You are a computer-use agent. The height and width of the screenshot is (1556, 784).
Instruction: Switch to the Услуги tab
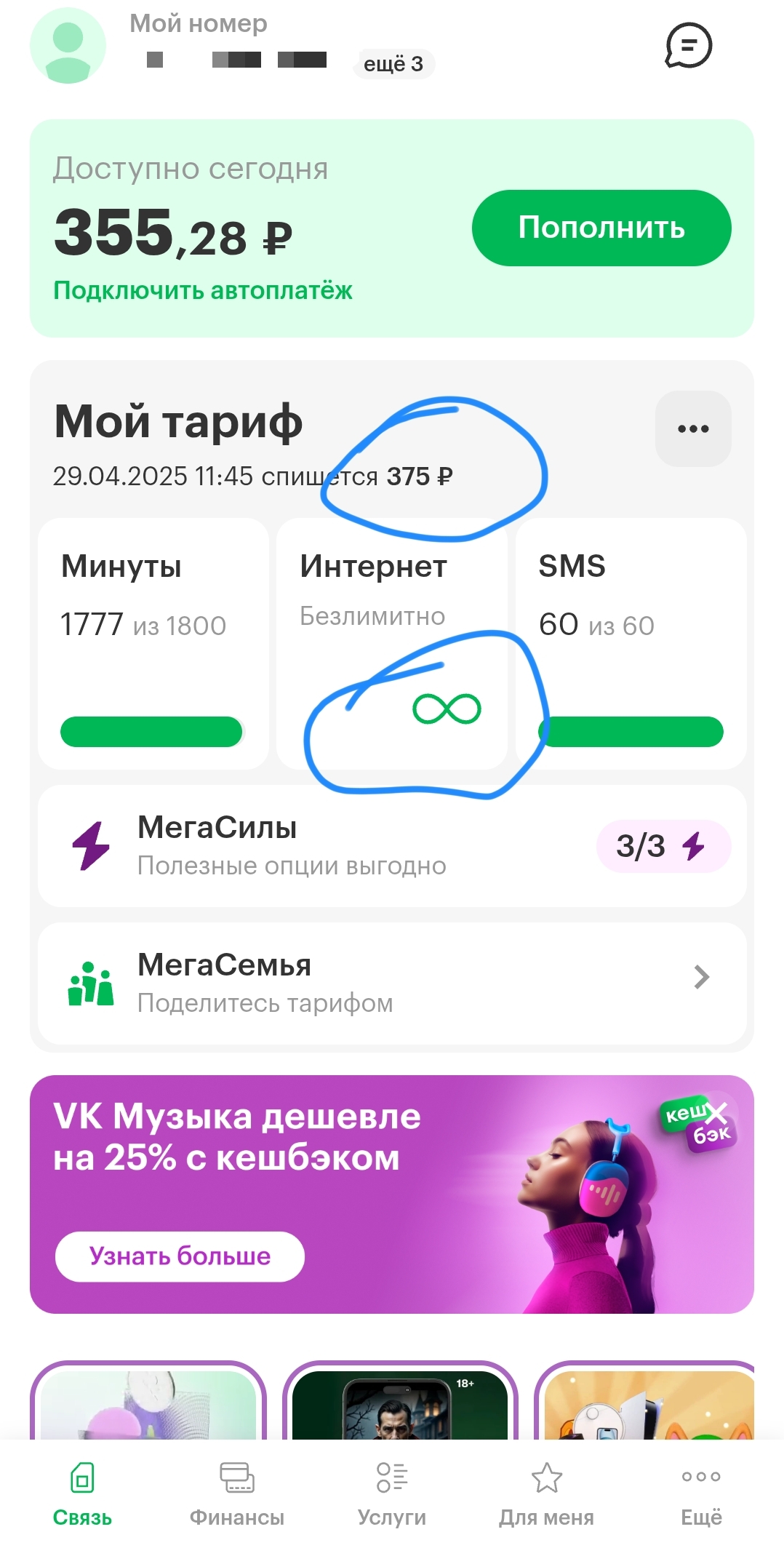coord(391,1494)
